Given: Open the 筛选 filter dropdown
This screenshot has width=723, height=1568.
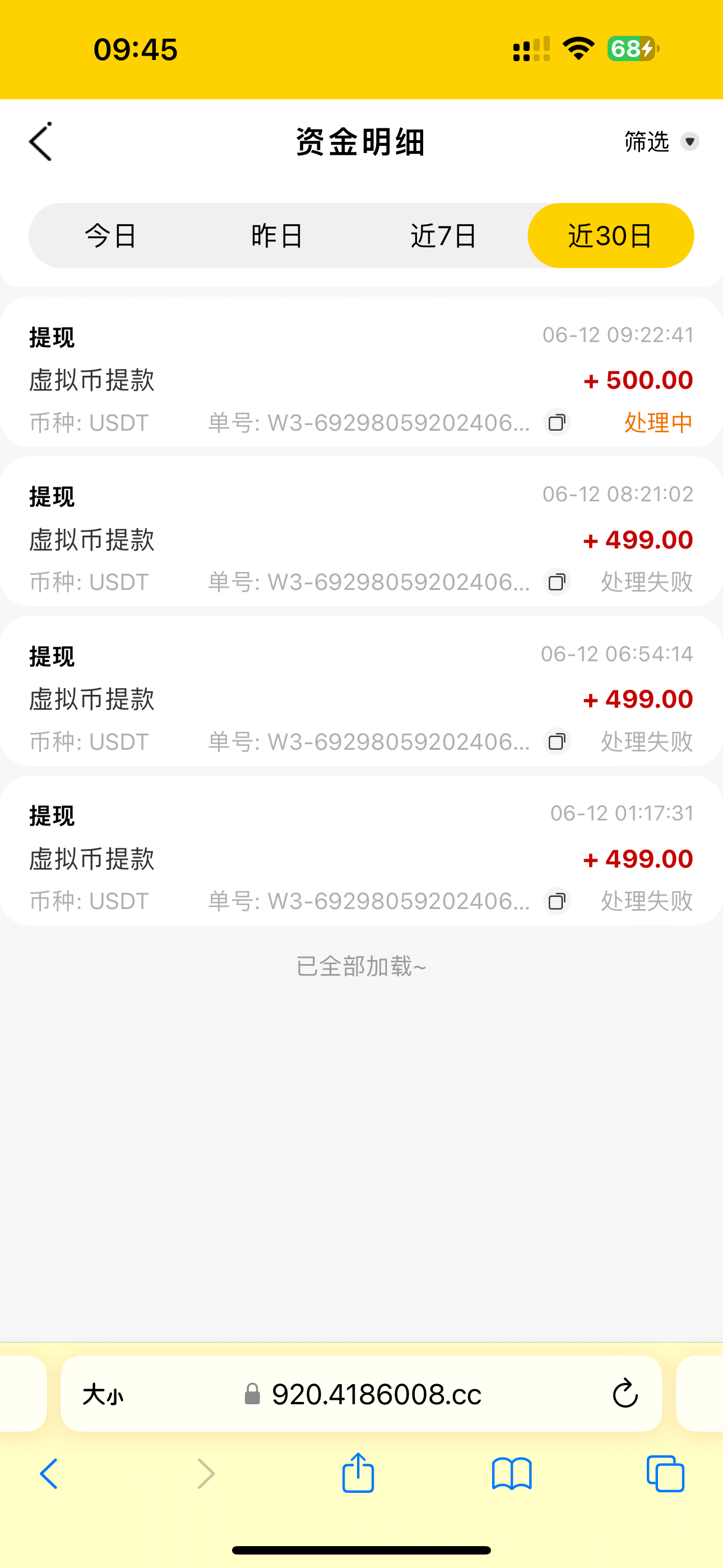Looking at the screenshot, I should coord(646,141).
